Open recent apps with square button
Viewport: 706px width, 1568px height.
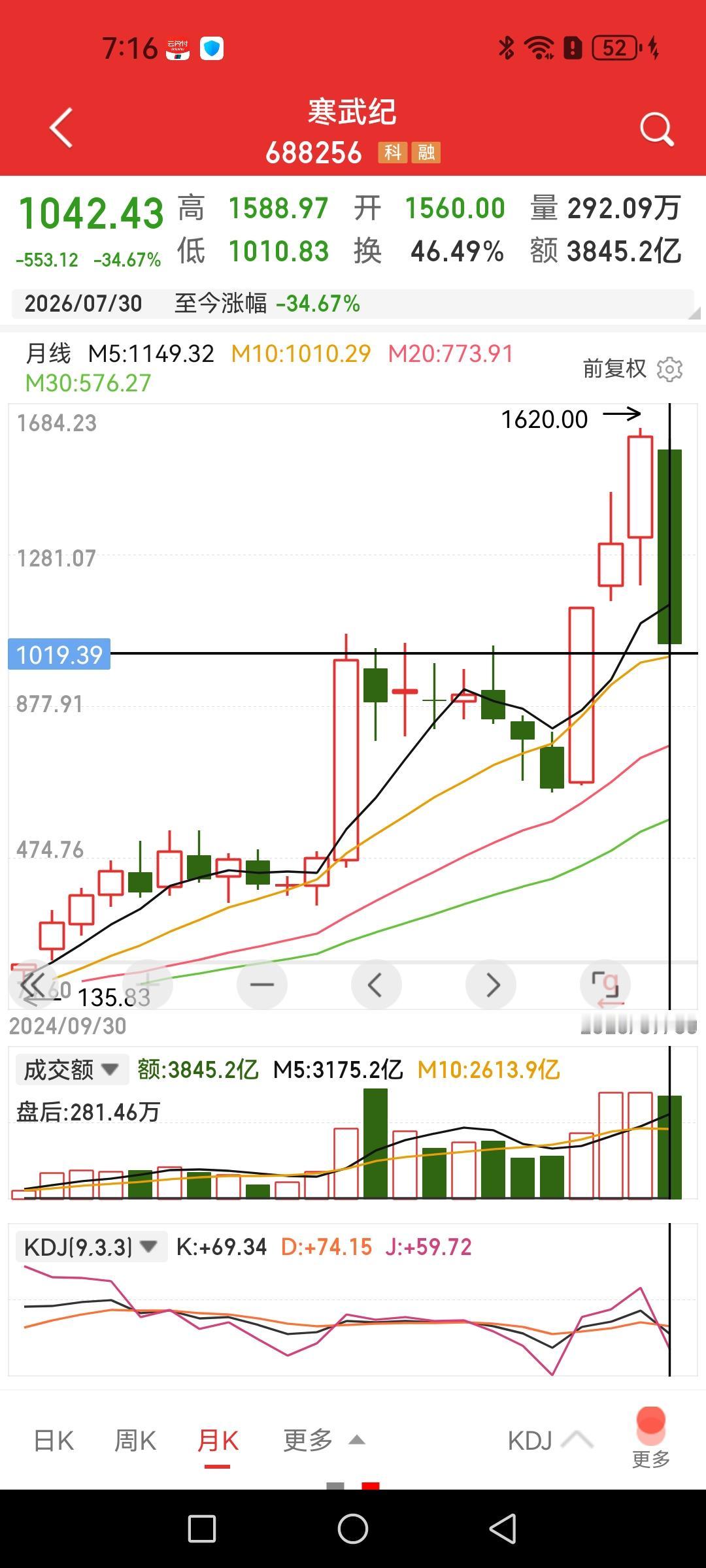202,1529
